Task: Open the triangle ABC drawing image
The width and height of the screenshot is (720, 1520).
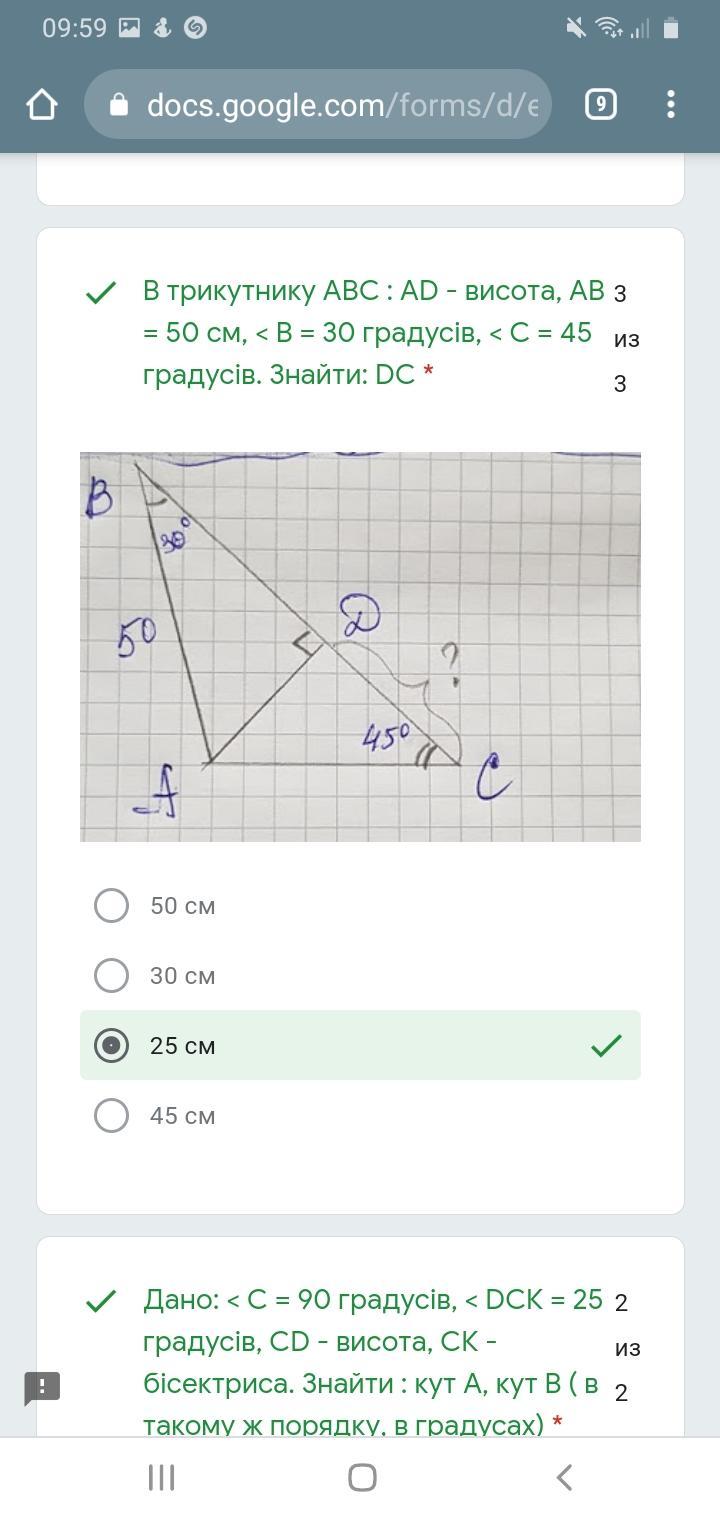Action: 360,646
